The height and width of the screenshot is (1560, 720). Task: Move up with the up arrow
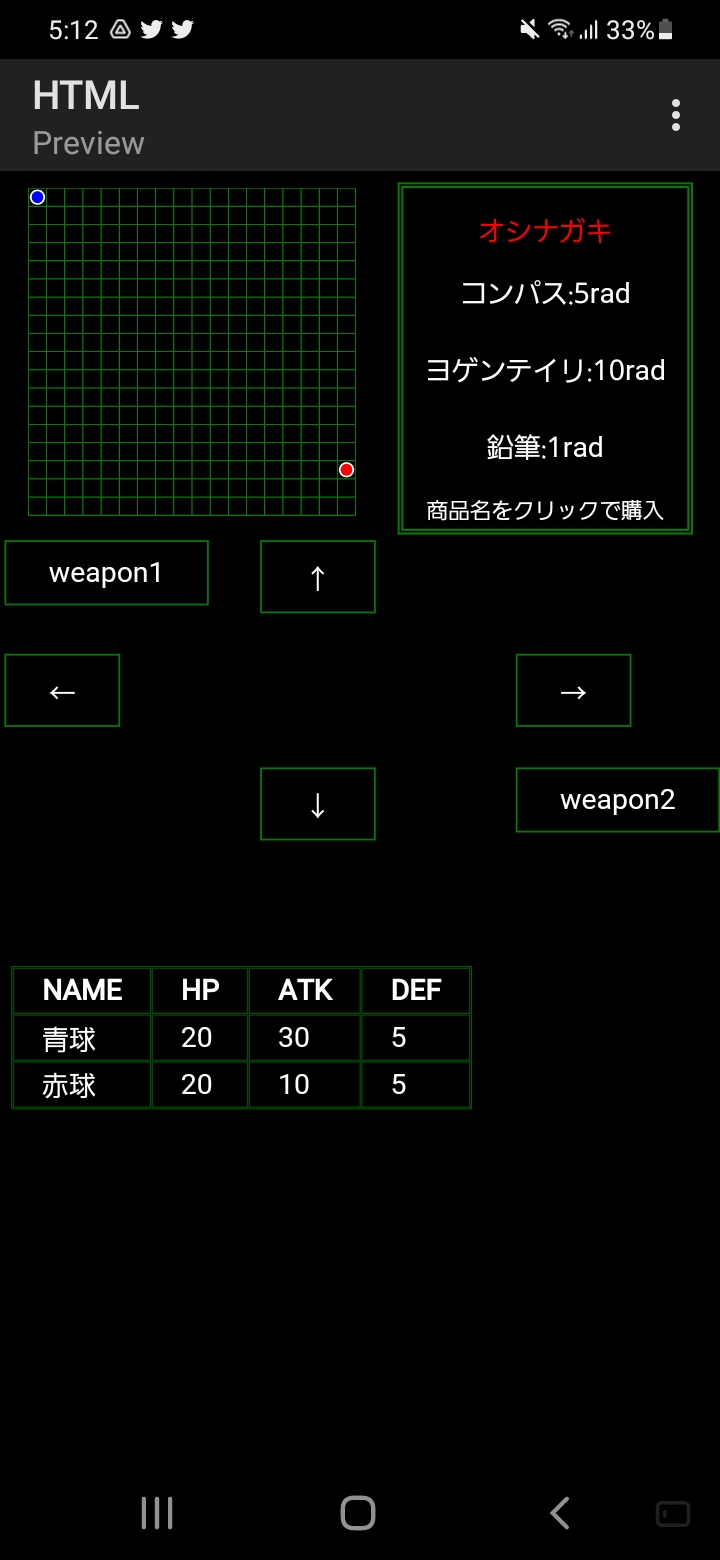pos(317,577)
